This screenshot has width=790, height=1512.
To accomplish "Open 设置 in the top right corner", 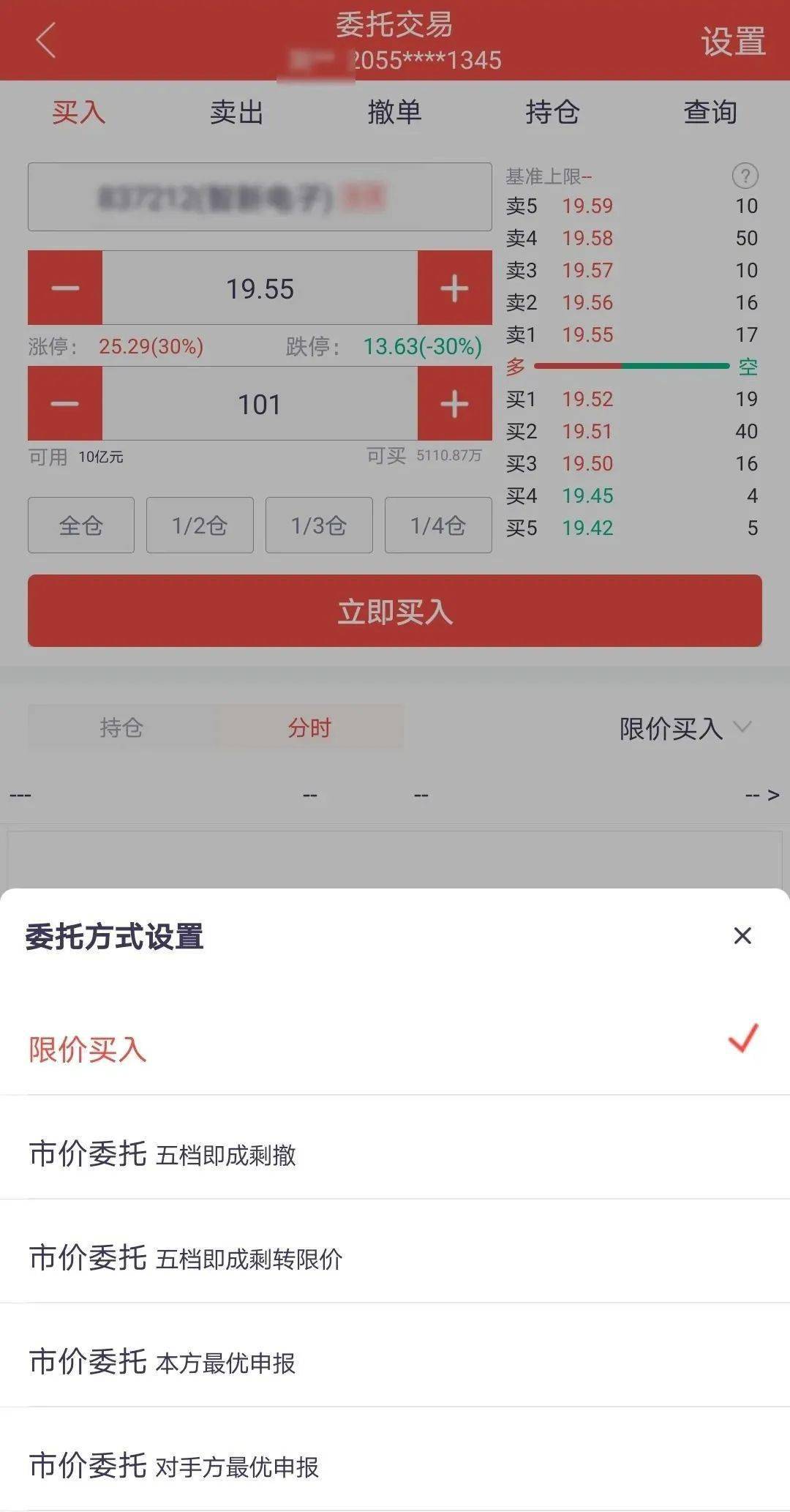I will 732,42.
